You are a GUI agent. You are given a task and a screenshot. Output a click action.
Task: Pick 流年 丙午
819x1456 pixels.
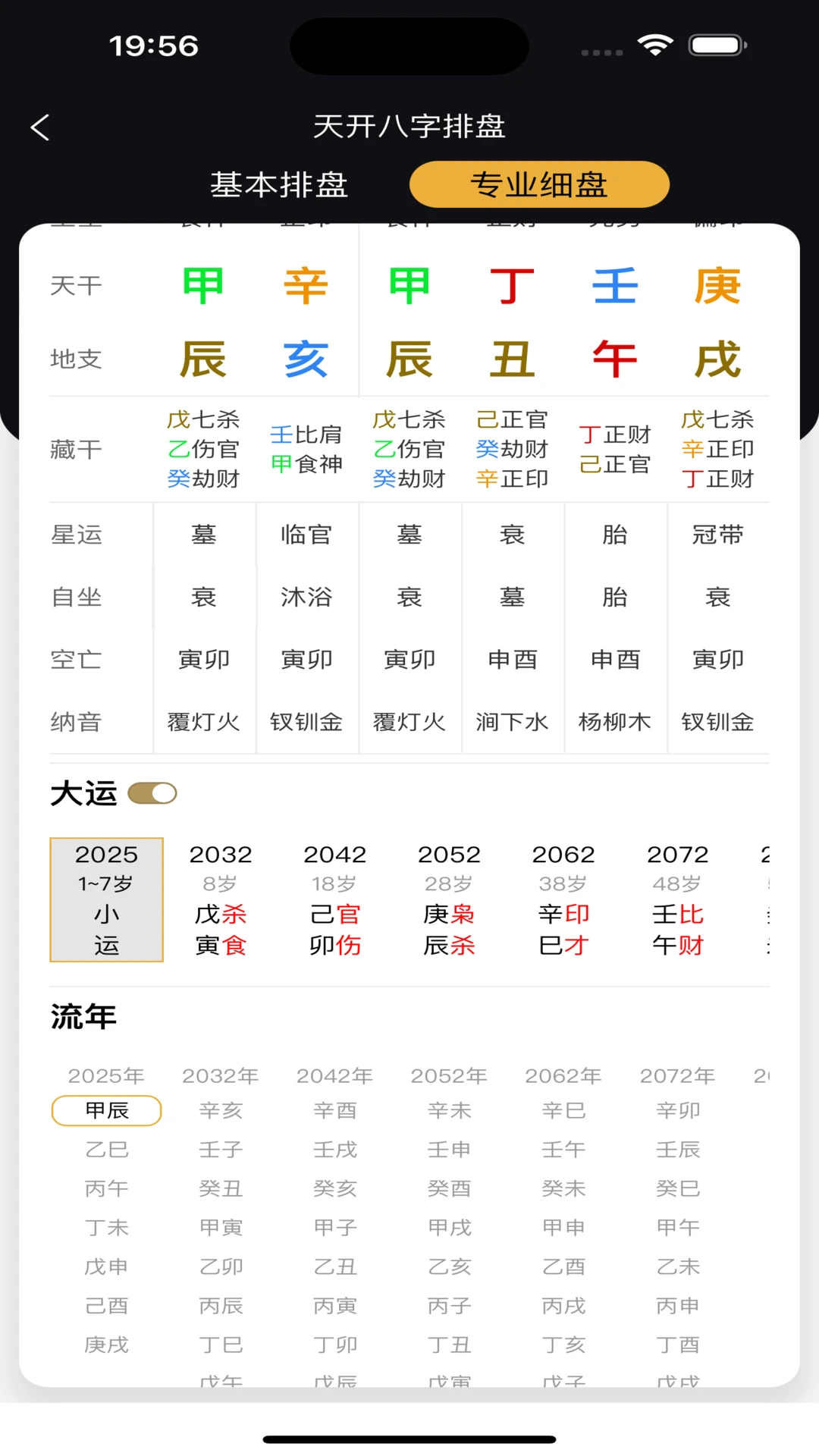coord(107,1188)
